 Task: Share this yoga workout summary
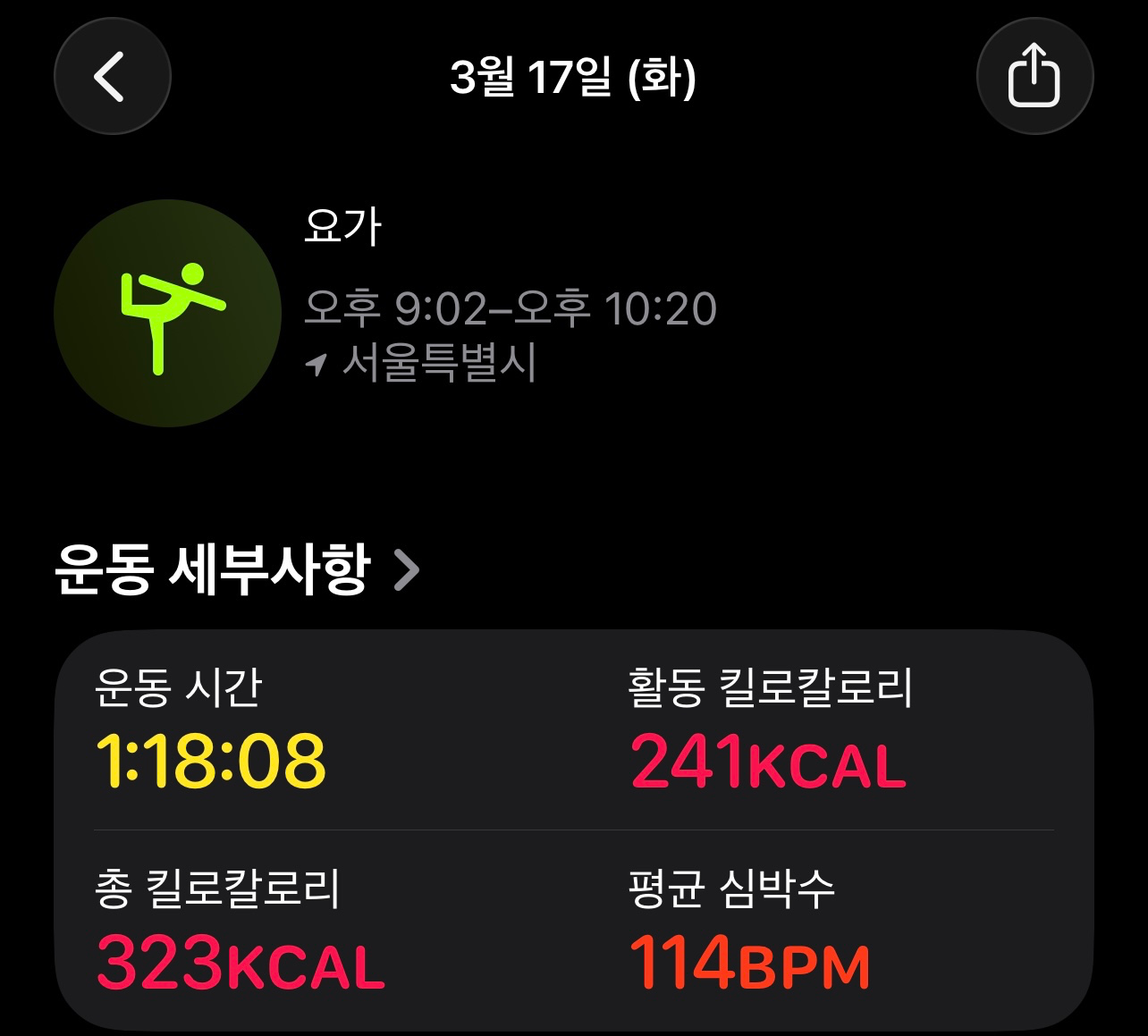1034,77
